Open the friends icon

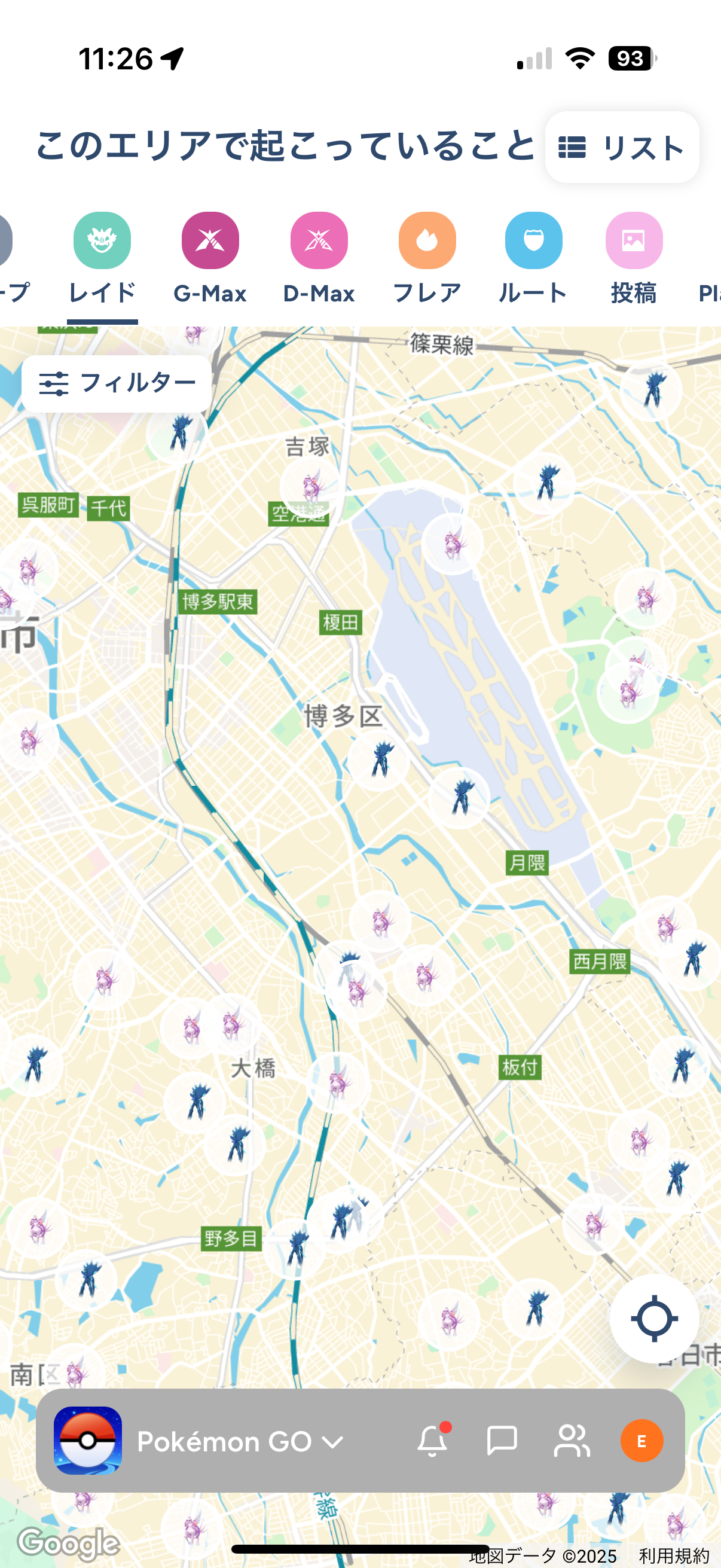572,1441
